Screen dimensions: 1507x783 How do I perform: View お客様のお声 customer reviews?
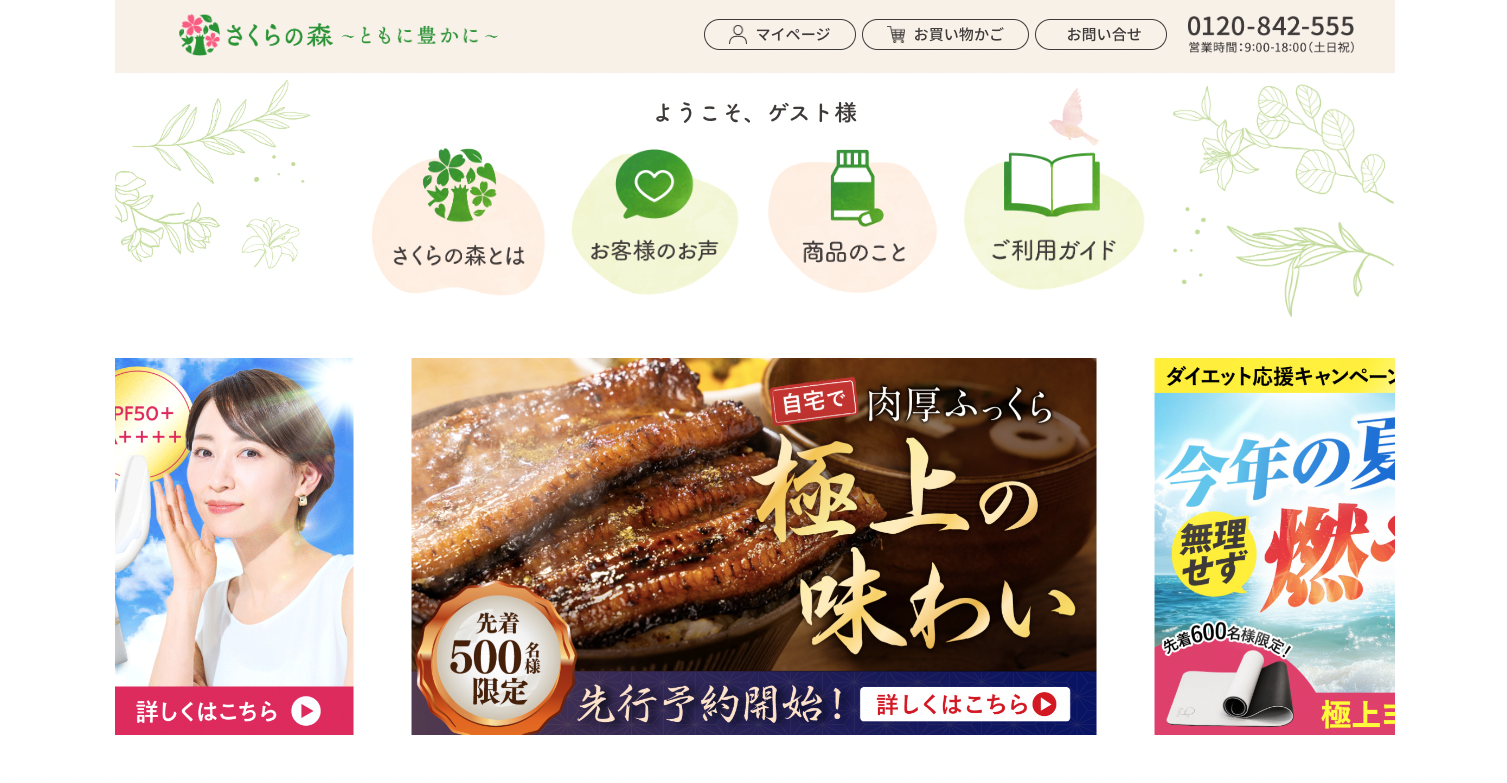(x=654, y=221)
